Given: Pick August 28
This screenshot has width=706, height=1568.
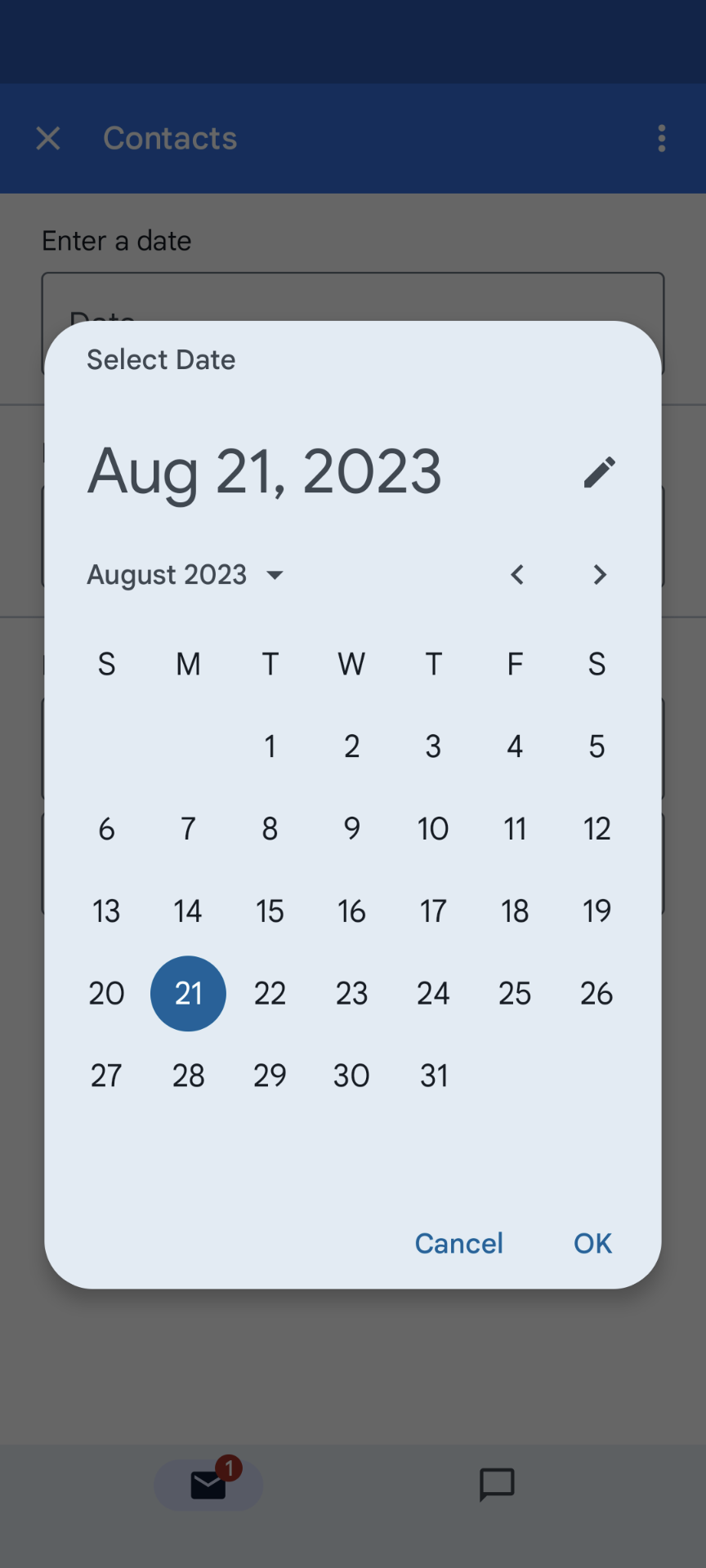Looking at the screenshot, I should pyautogui.click(x=188, y=1076).
